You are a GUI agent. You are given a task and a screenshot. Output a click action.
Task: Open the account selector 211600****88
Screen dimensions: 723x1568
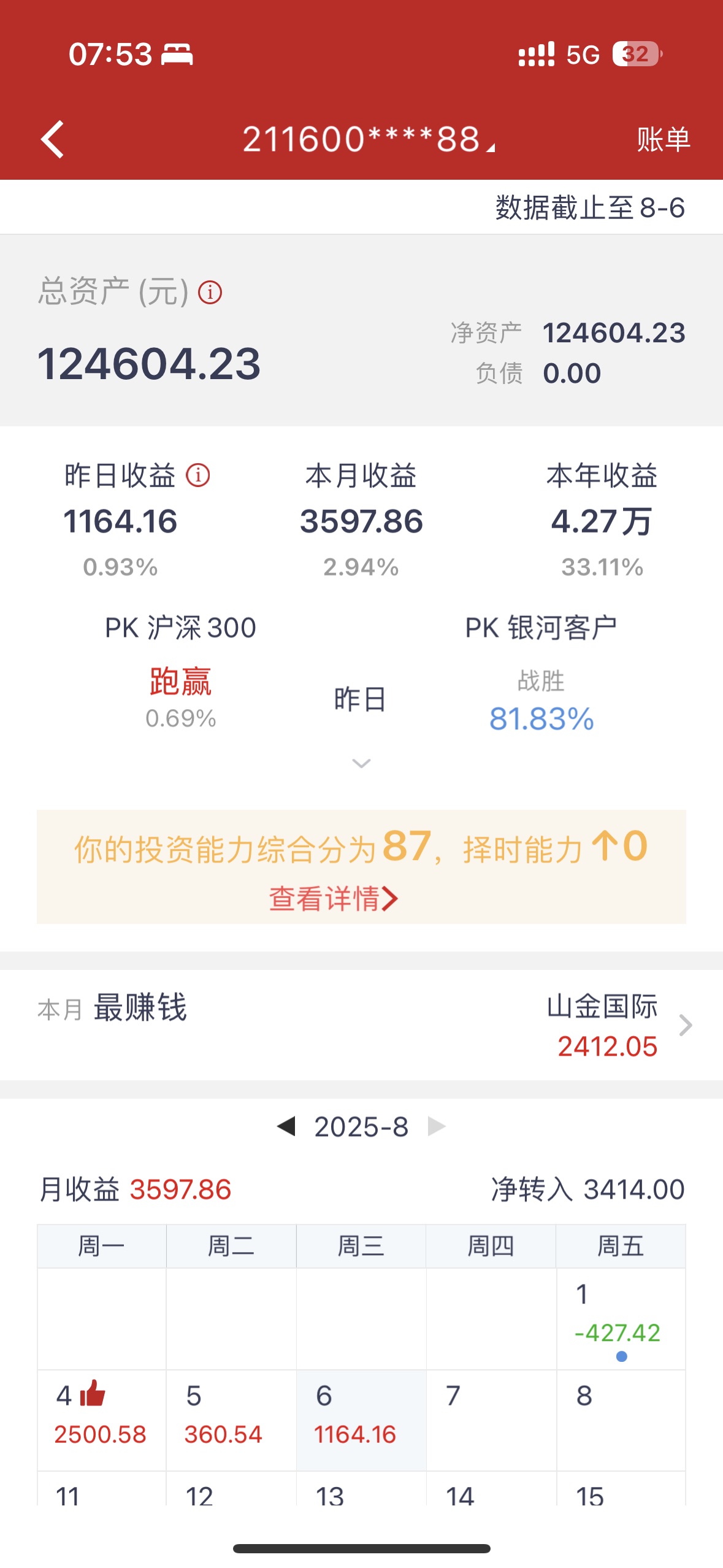[367, 139]
